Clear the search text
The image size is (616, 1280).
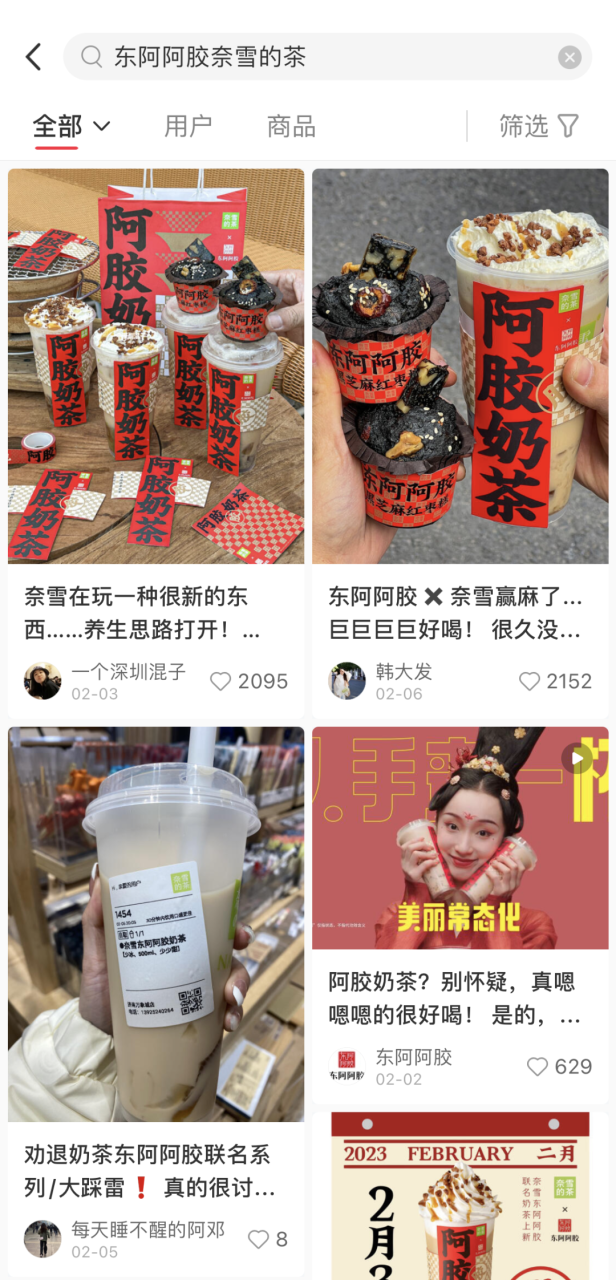click(x=569, y=57)
